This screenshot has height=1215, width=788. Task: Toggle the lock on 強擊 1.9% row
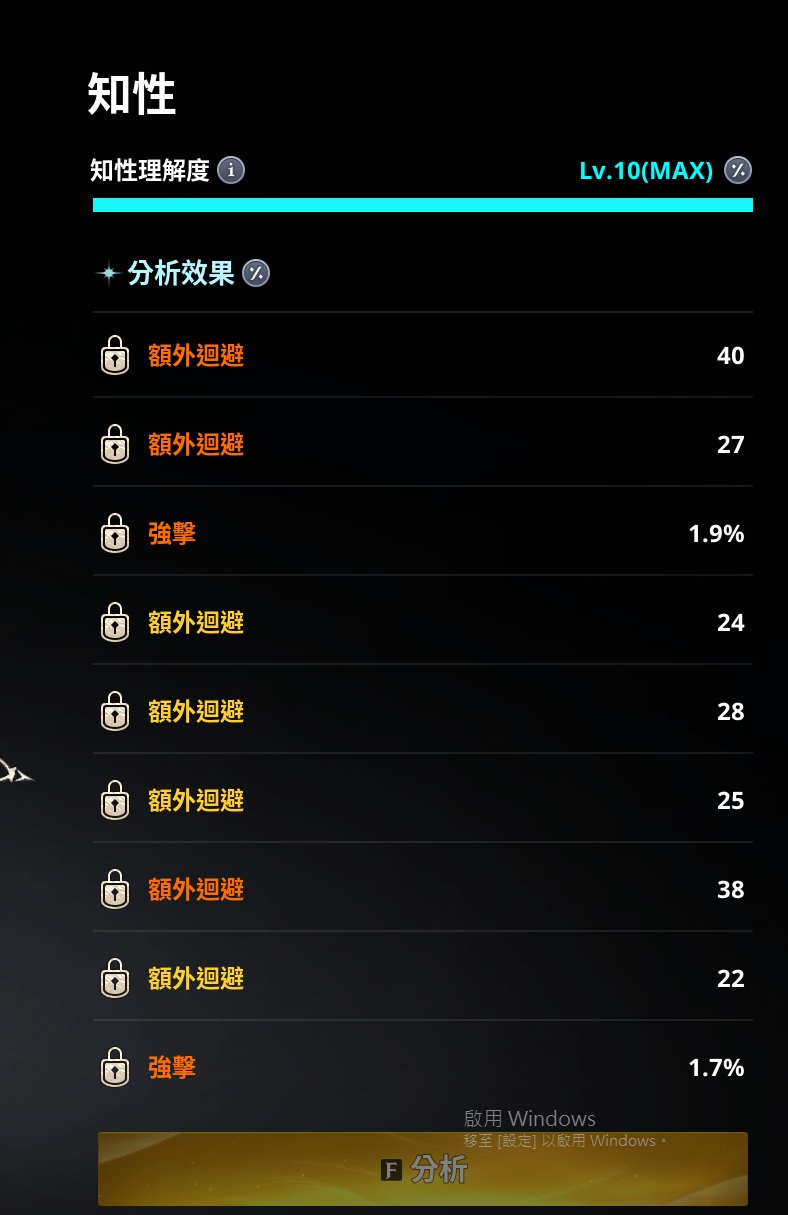[x=116, y=534]
